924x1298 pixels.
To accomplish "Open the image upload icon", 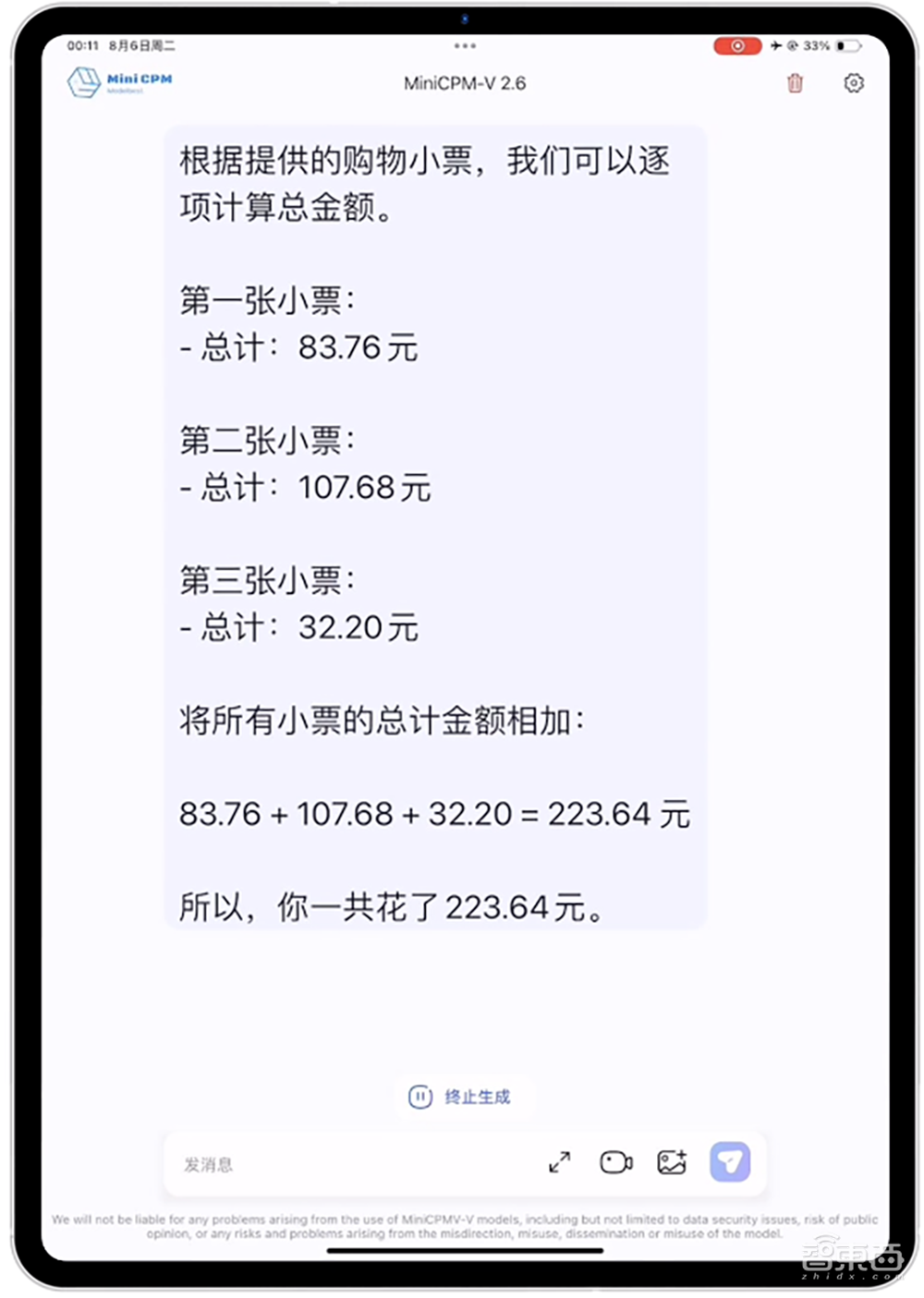I will click(671, 1161).
